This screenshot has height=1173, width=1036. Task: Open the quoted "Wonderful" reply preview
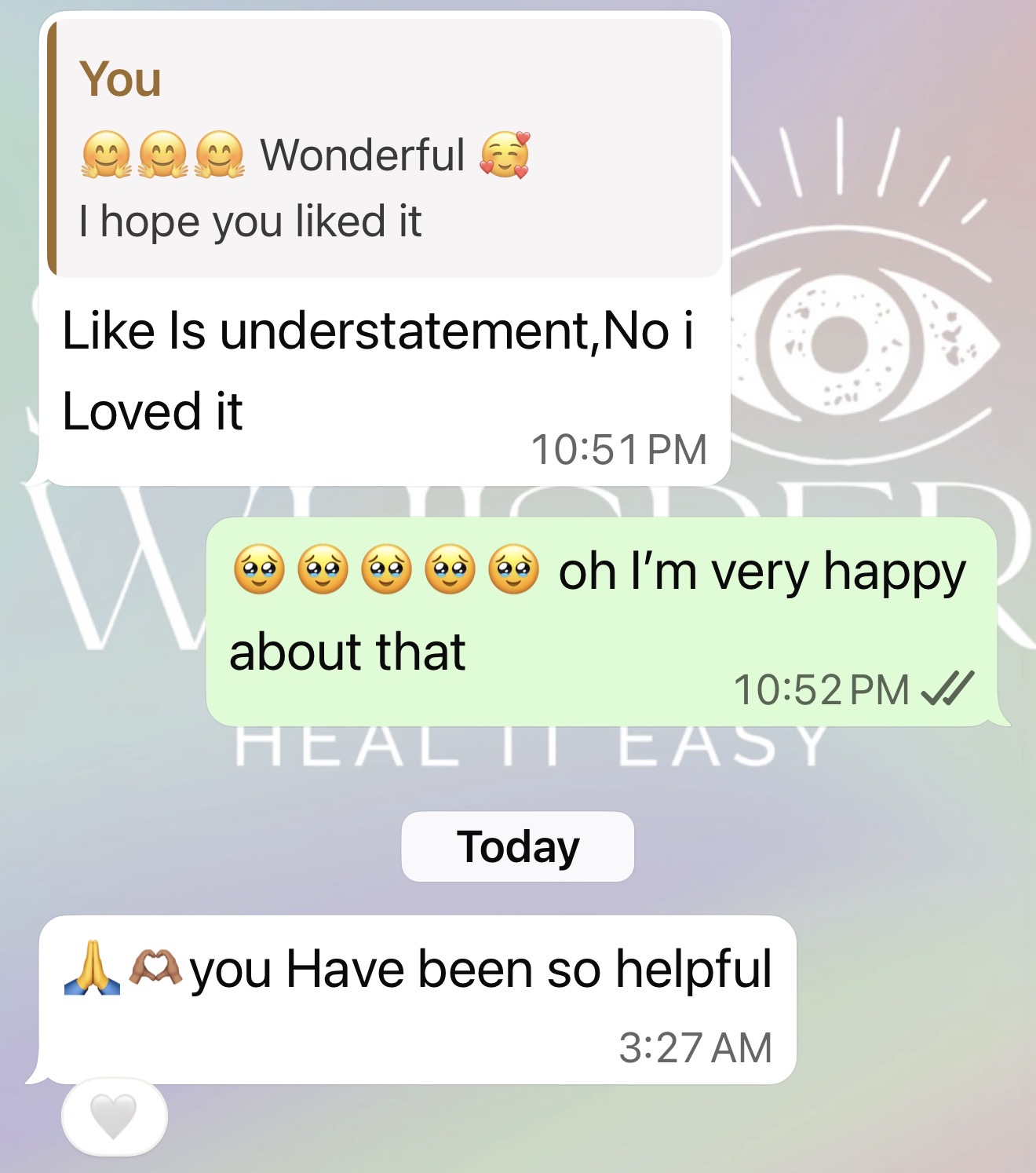pos(385,148)
